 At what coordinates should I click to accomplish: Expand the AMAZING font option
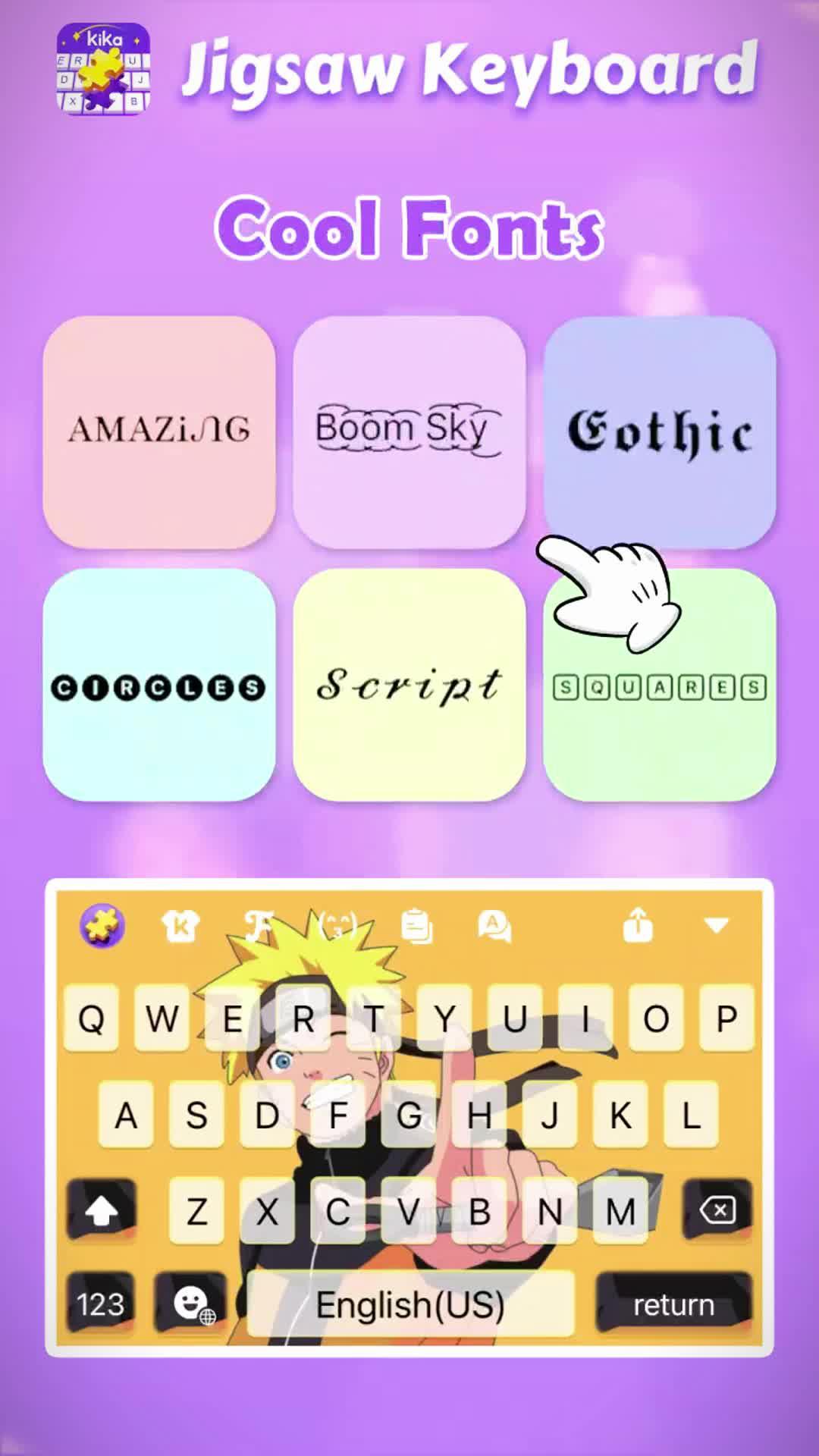coord(158,432)
